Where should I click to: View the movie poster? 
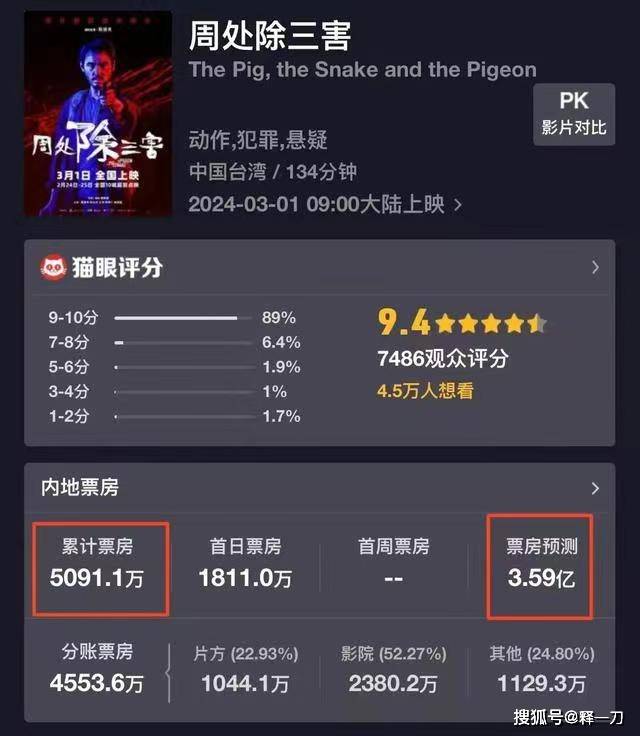pyautogui.click(x=98, y=114)
